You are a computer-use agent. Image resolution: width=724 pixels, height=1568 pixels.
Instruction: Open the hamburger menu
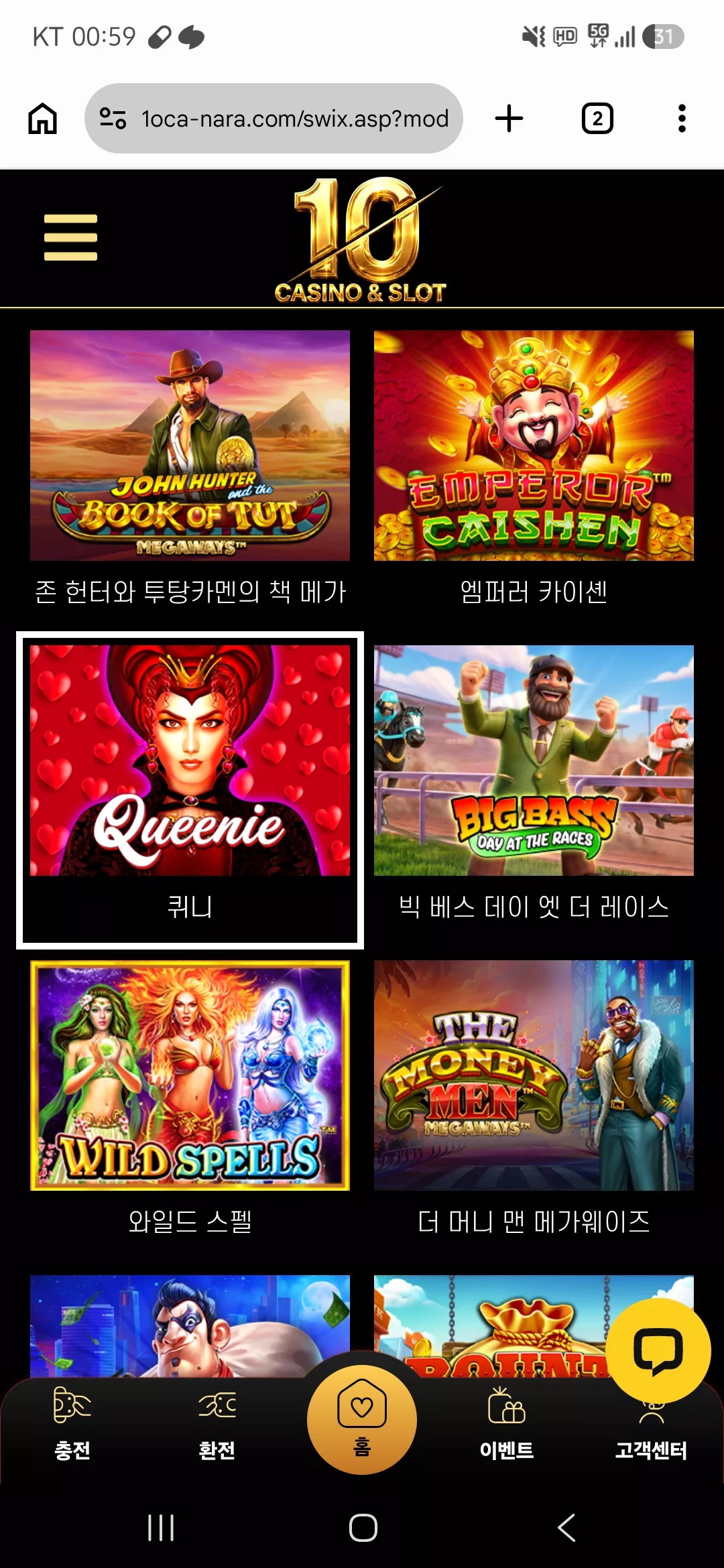pos(70,237)
